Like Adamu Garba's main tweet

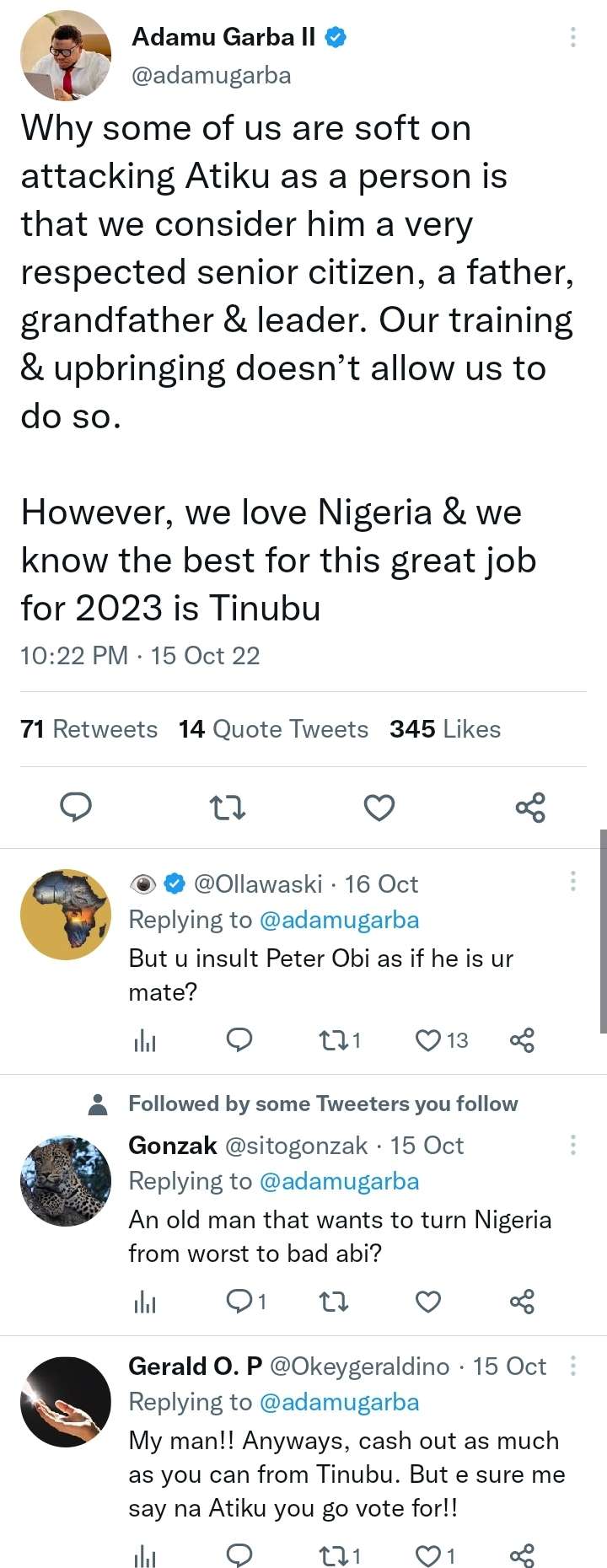379,808
